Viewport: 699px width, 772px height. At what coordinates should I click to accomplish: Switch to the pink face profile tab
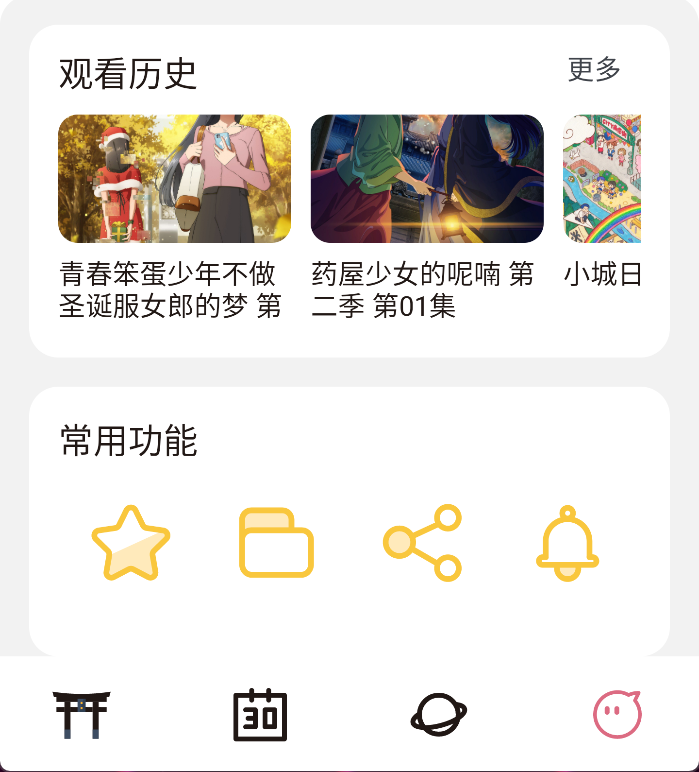(x=617, y=715)
